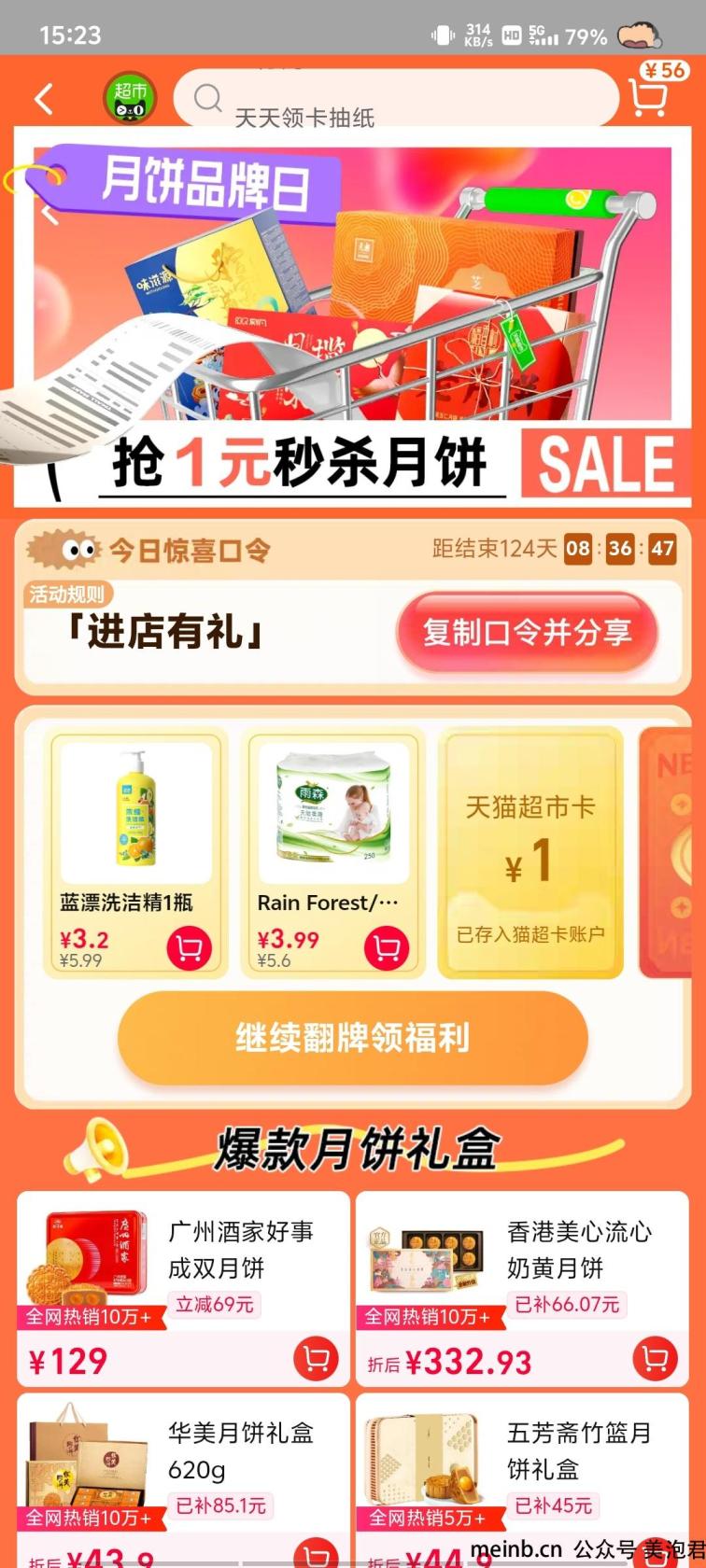Screen dimensions: 706x1568
Task: Open 广州酒家好事成双月饼 product
Action: [183, 1269]
